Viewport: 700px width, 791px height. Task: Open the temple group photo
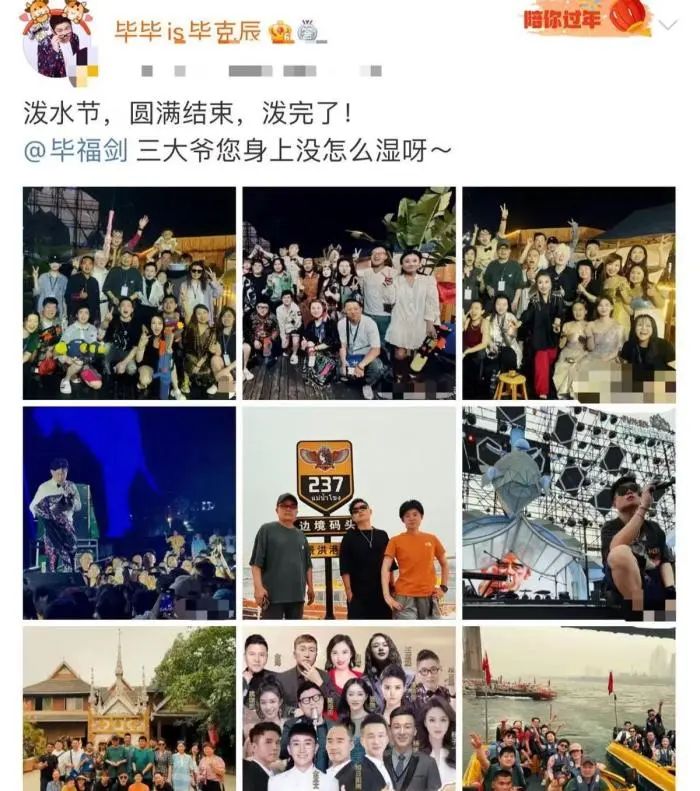[x=130, y=708]
